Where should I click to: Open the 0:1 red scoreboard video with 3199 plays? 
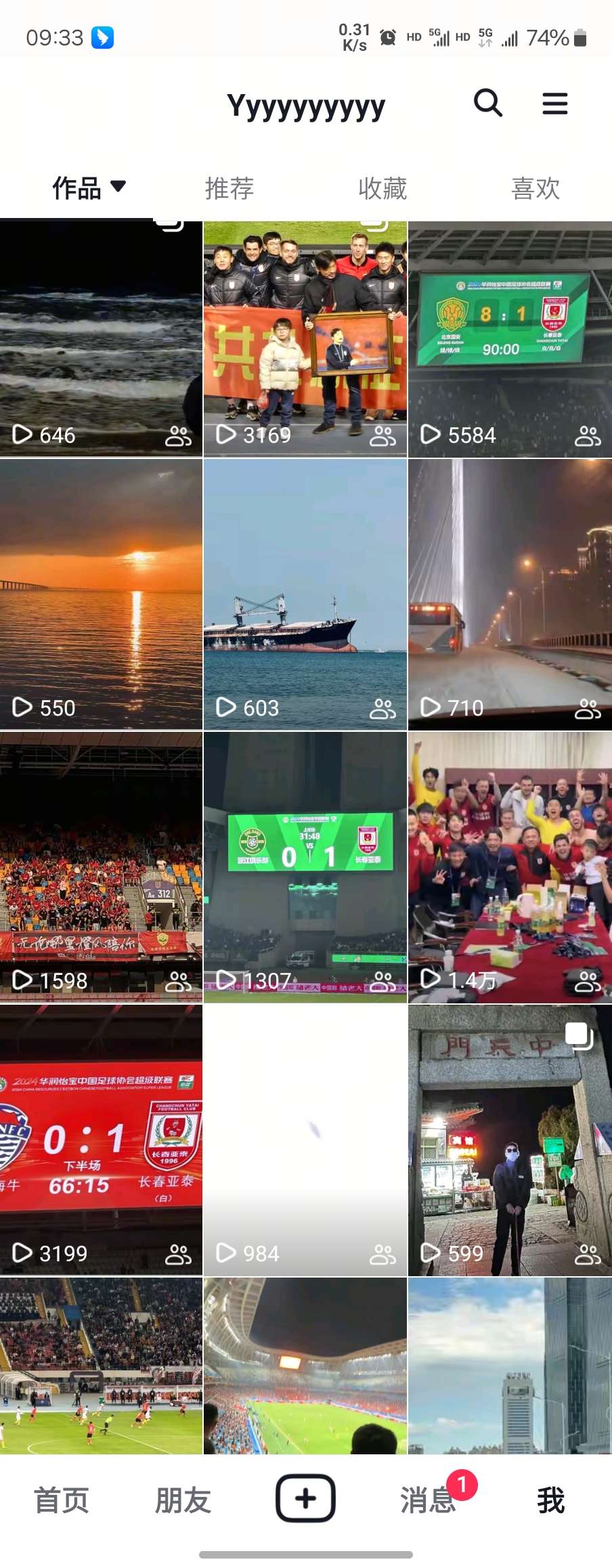click(x=101, y=1140)
